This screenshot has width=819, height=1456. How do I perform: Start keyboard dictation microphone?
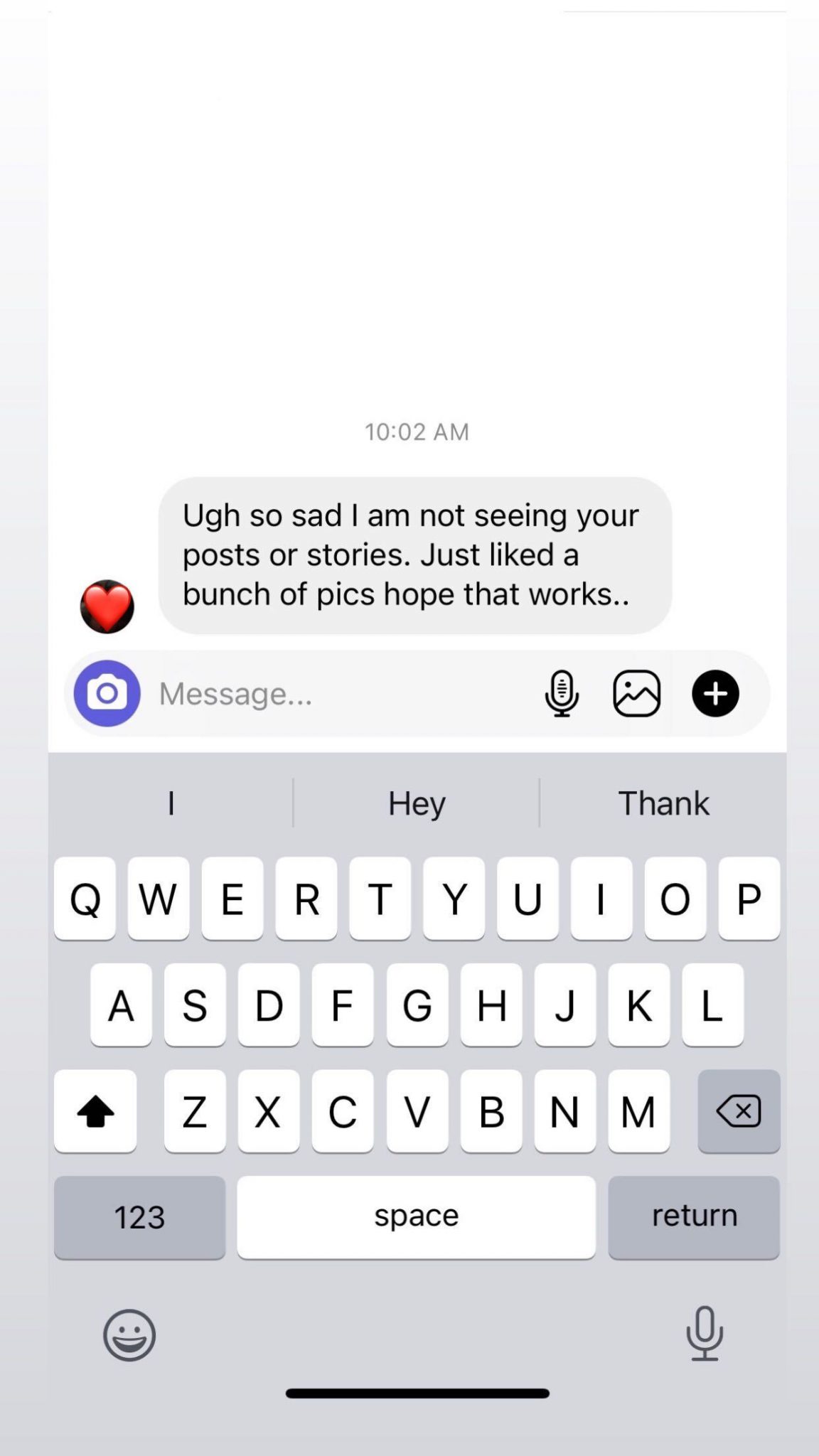(704, 1333)
